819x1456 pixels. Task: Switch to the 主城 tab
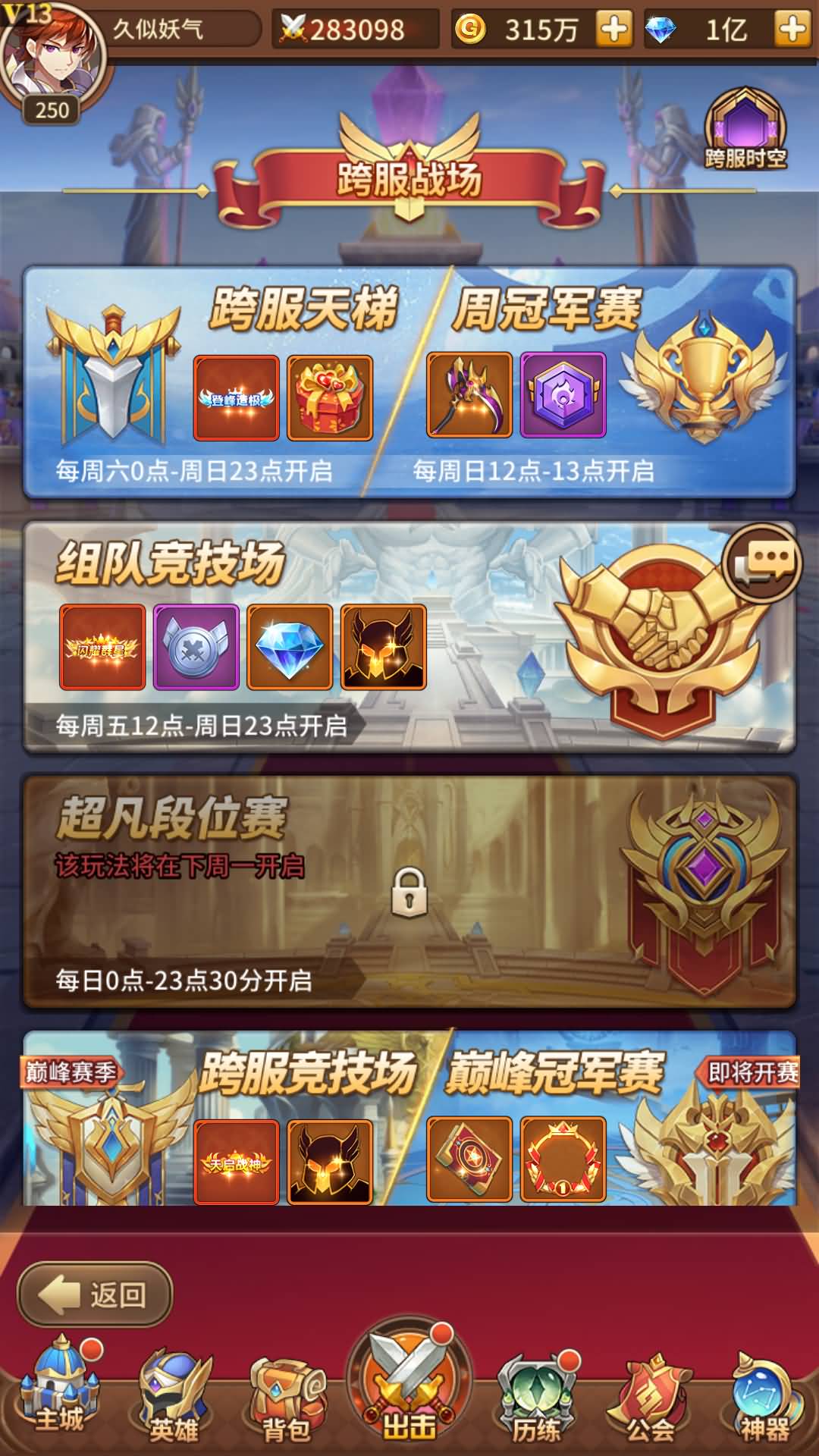(61, 1392)
